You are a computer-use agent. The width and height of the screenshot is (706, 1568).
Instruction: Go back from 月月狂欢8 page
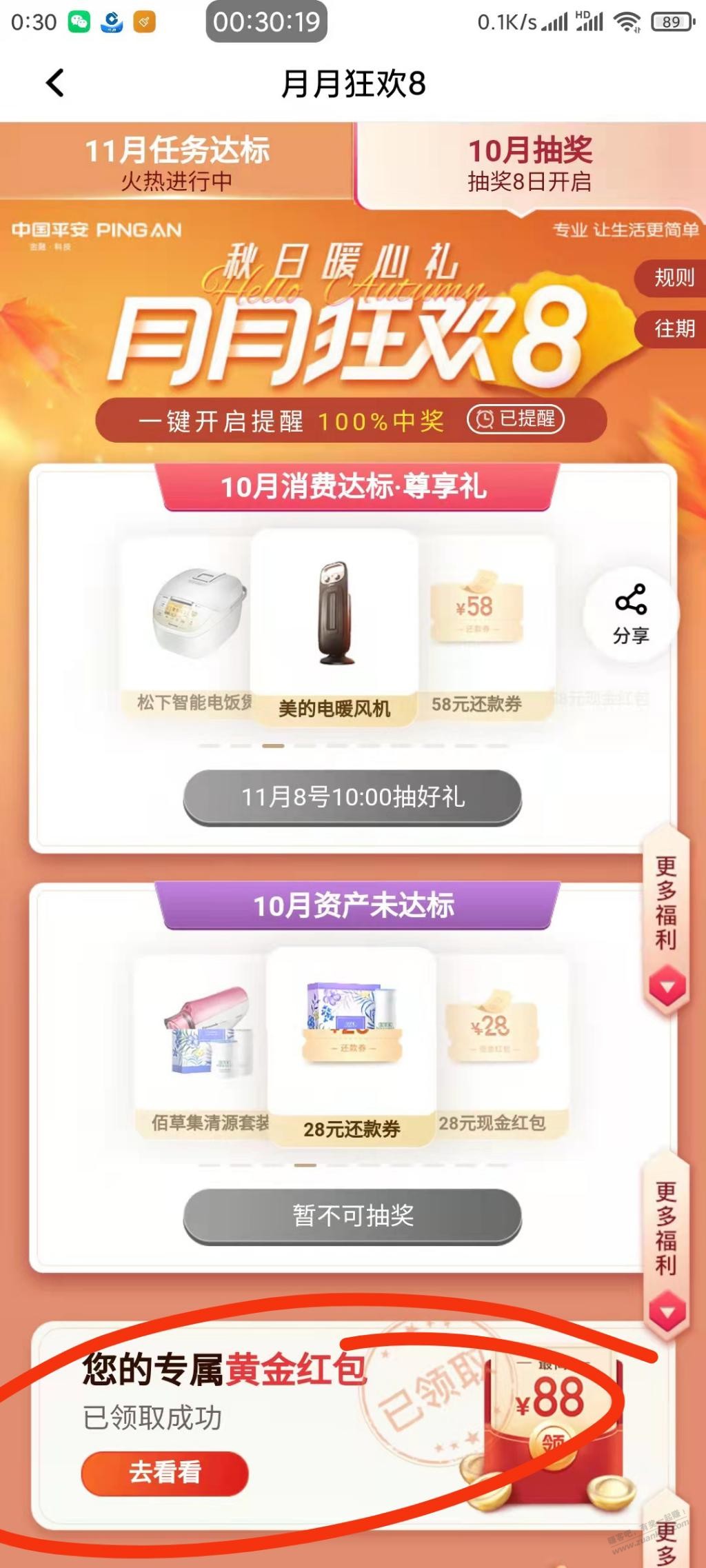click(x=55, y=83)
